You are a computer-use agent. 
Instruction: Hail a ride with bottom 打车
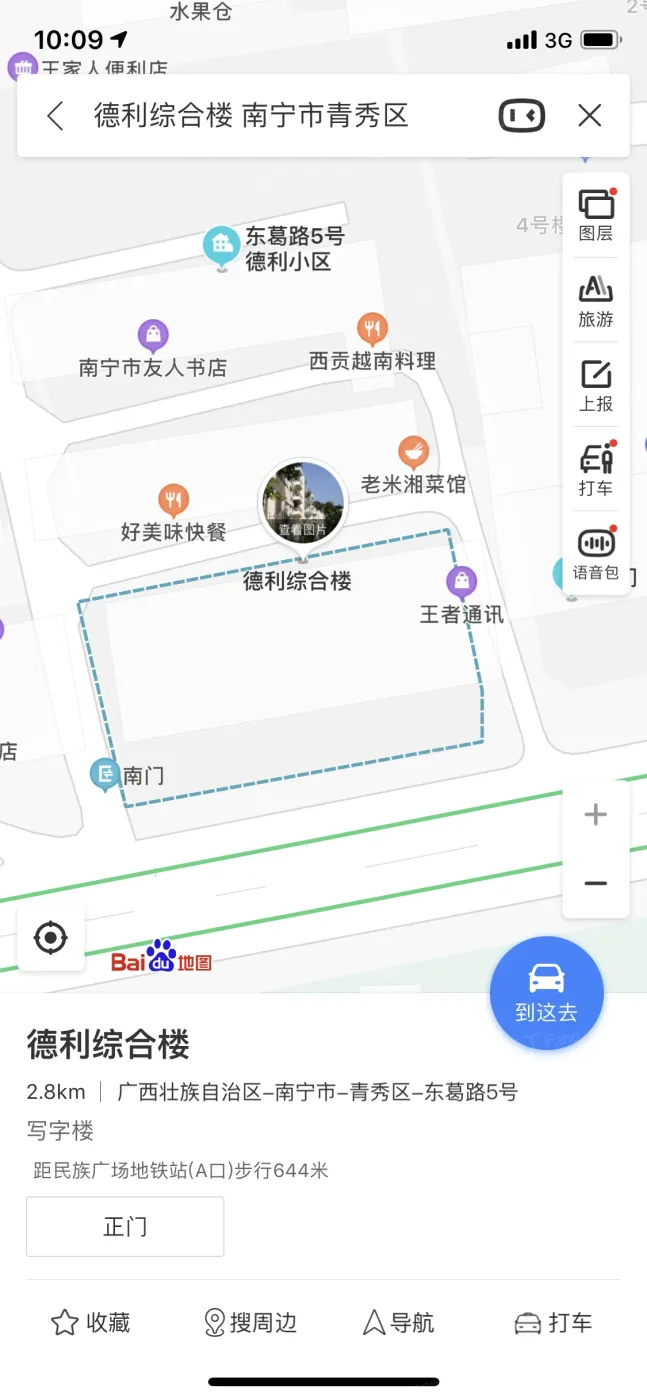(553, 1323)
